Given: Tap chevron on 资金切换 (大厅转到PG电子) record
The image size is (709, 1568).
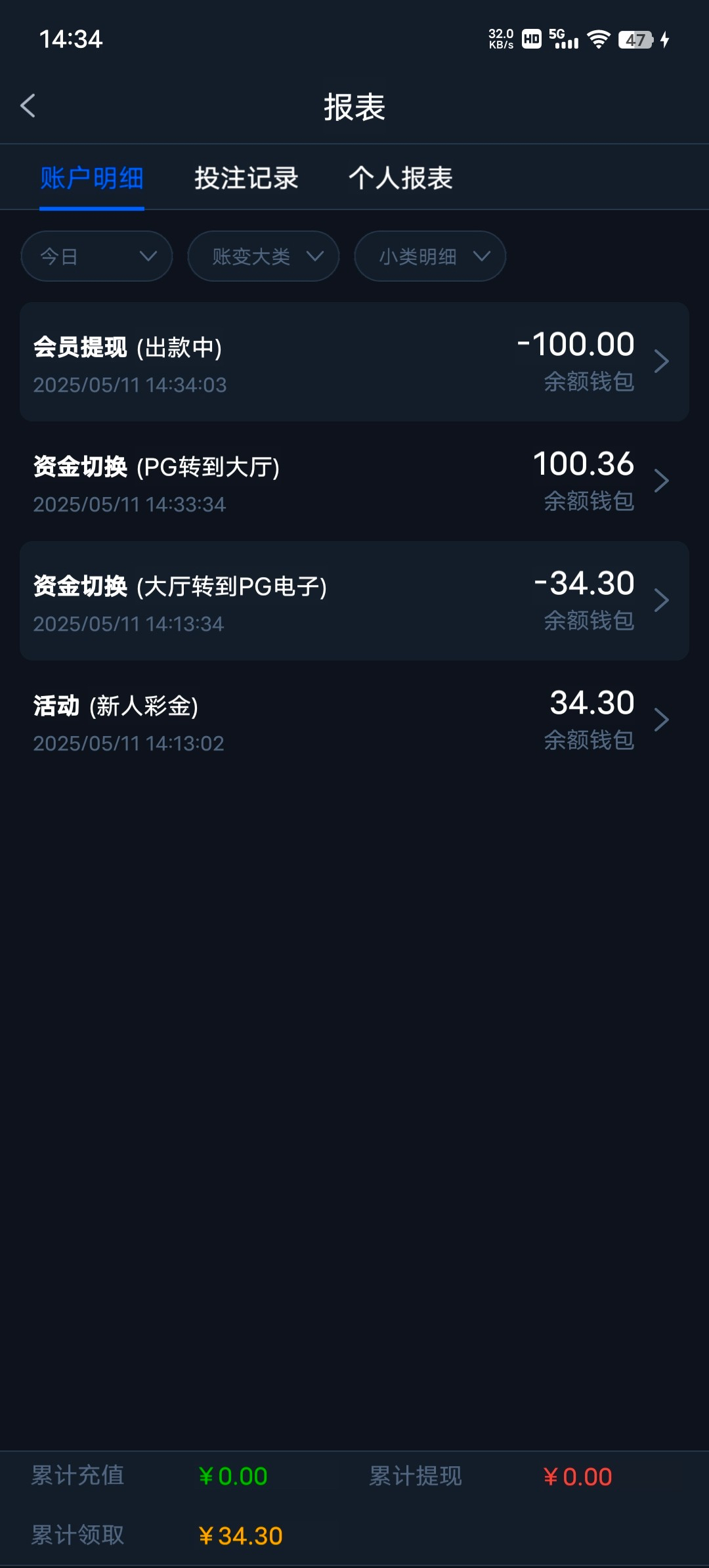Looking at the screenshot, I should click(662, 599).
